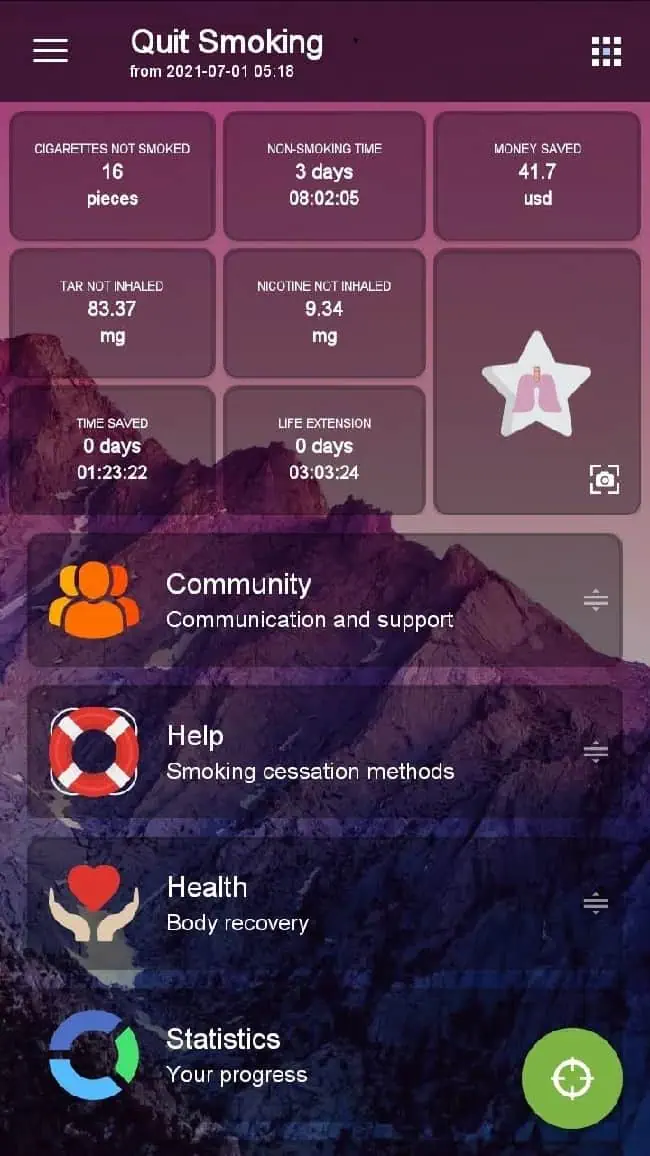Open the Tar Not Inhaled tile
Screen dimensions: 650x1156
pos(112,312)
